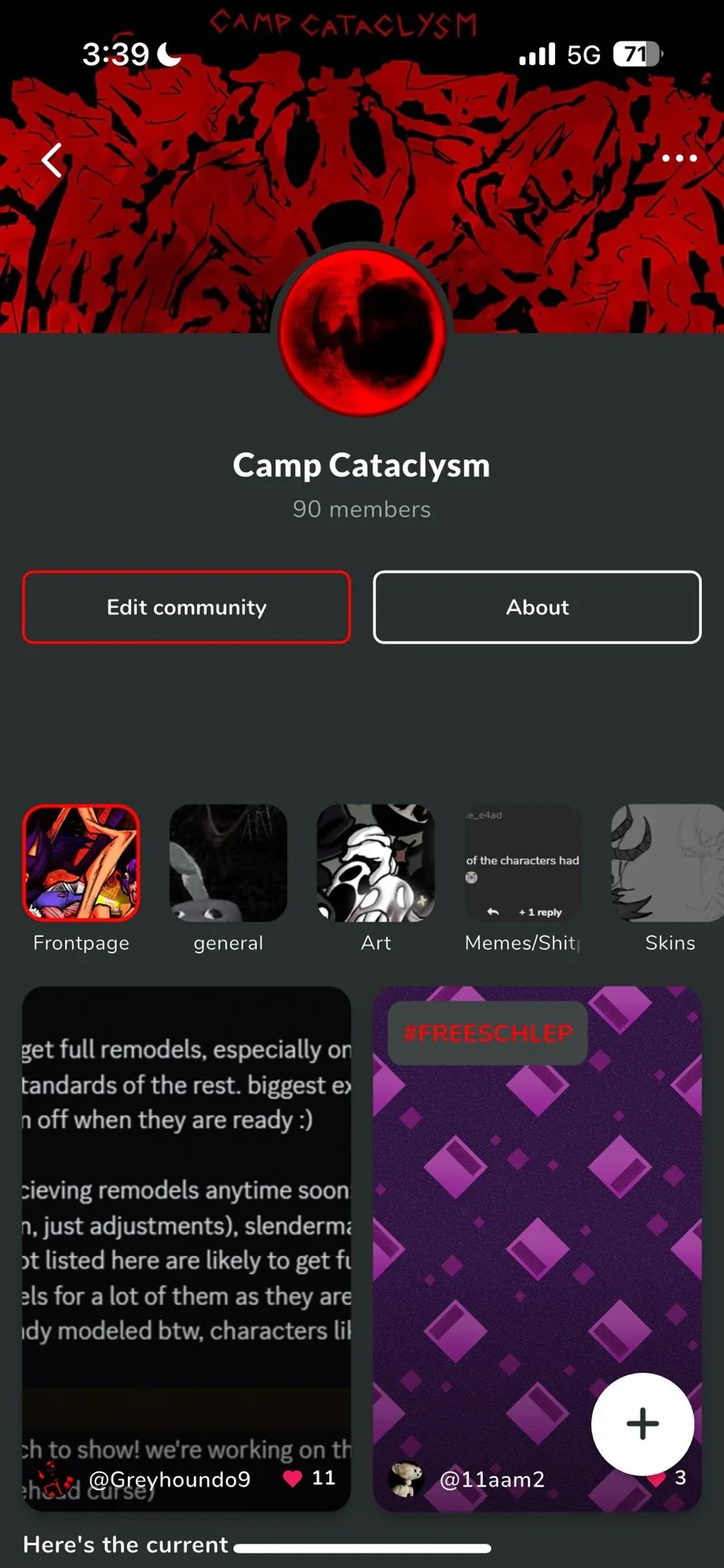The height and width of the screenshot is (1568, 724).
Task: Open the three-dot overflow menu
Action: click(x=679, y=158)
